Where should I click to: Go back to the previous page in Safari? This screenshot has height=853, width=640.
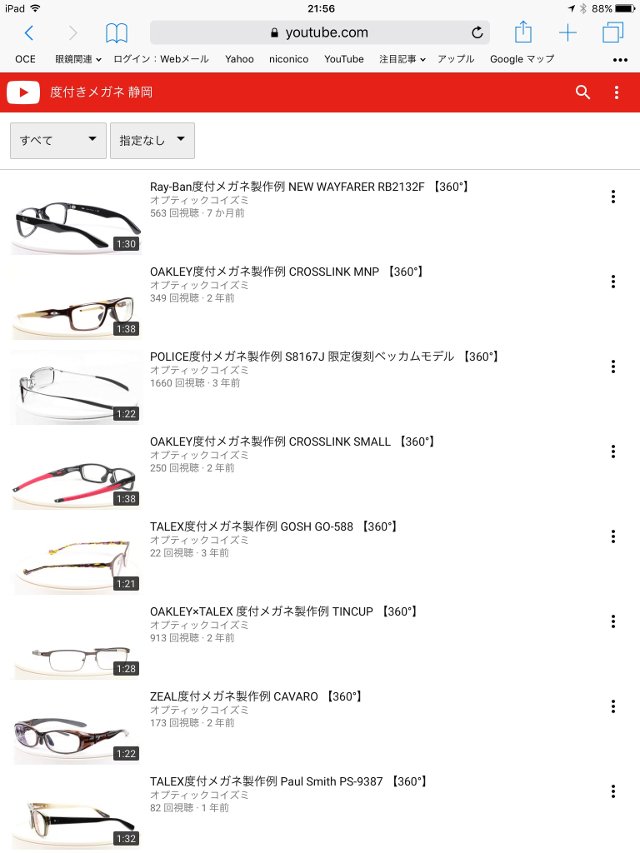(x=29, y=33)
